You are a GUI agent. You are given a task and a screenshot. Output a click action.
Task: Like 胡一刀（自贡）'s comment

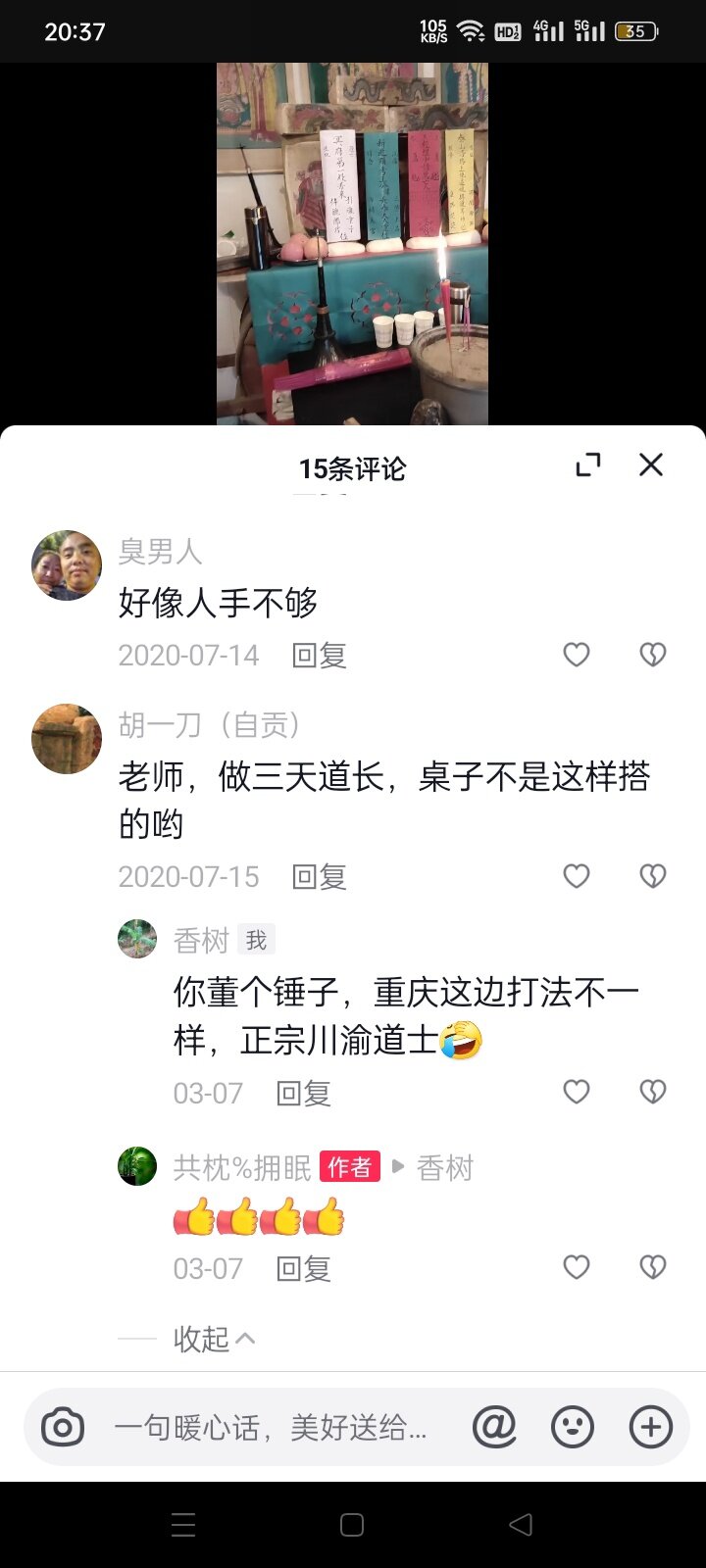coord(577,876)
